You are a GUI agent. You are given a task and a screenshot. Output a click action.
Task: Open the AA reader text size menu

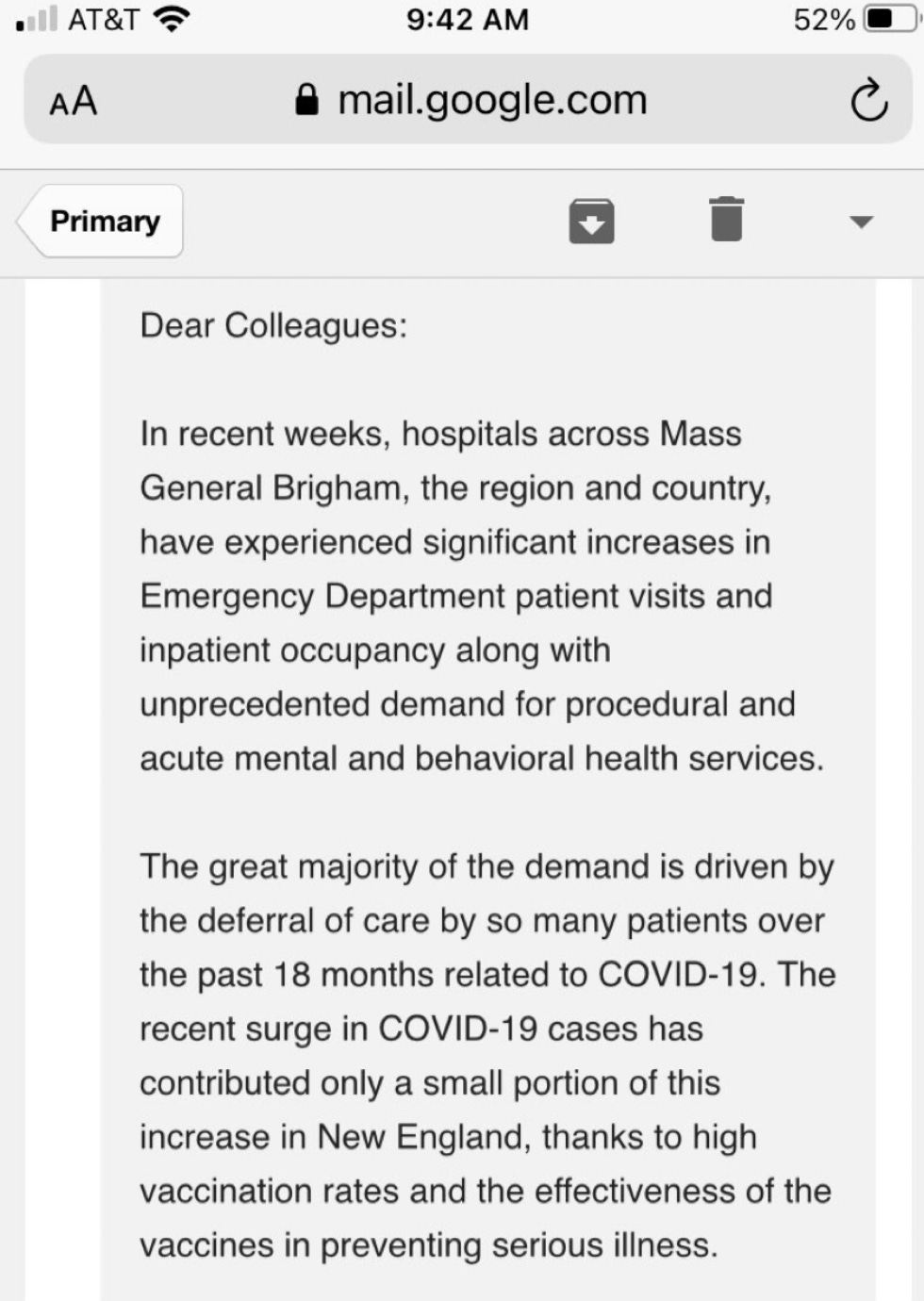(74, 101)
